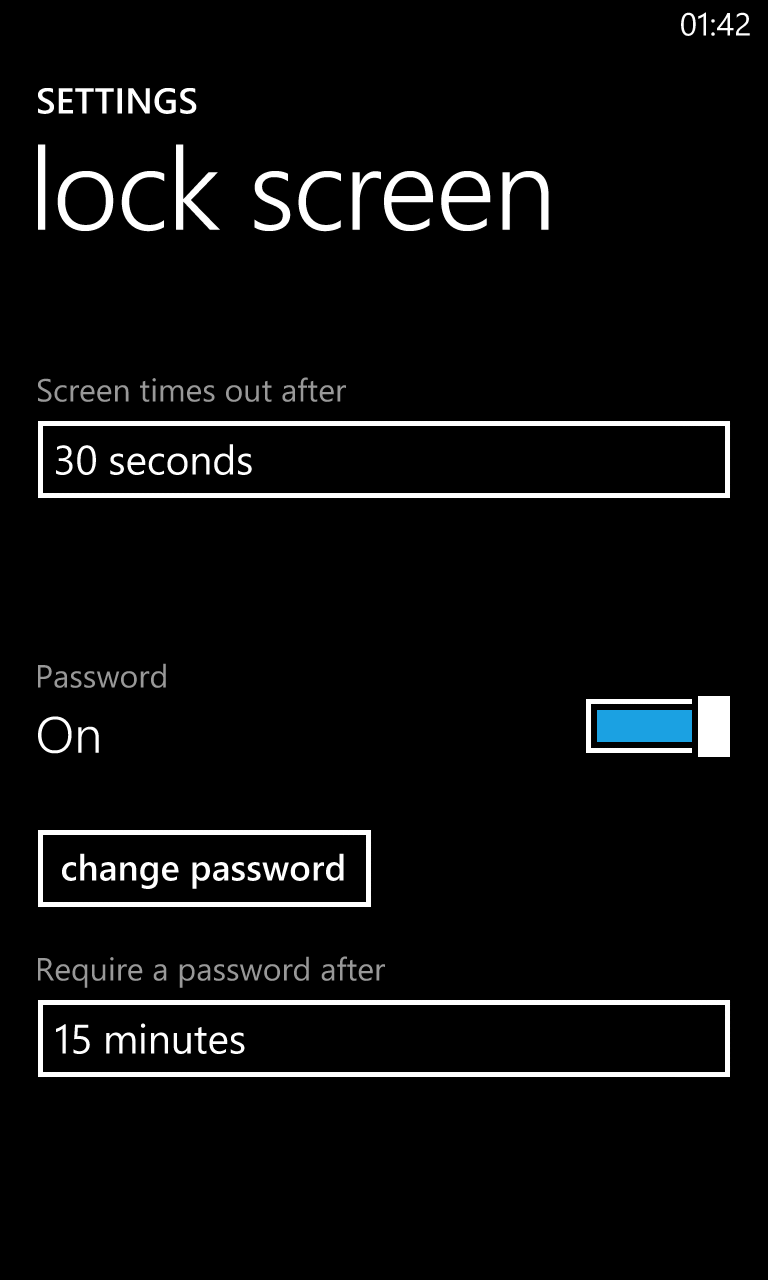Open the Require a password after picker
The image size is (768, 1280).
pyautogui.click(x=383, y=1039)
